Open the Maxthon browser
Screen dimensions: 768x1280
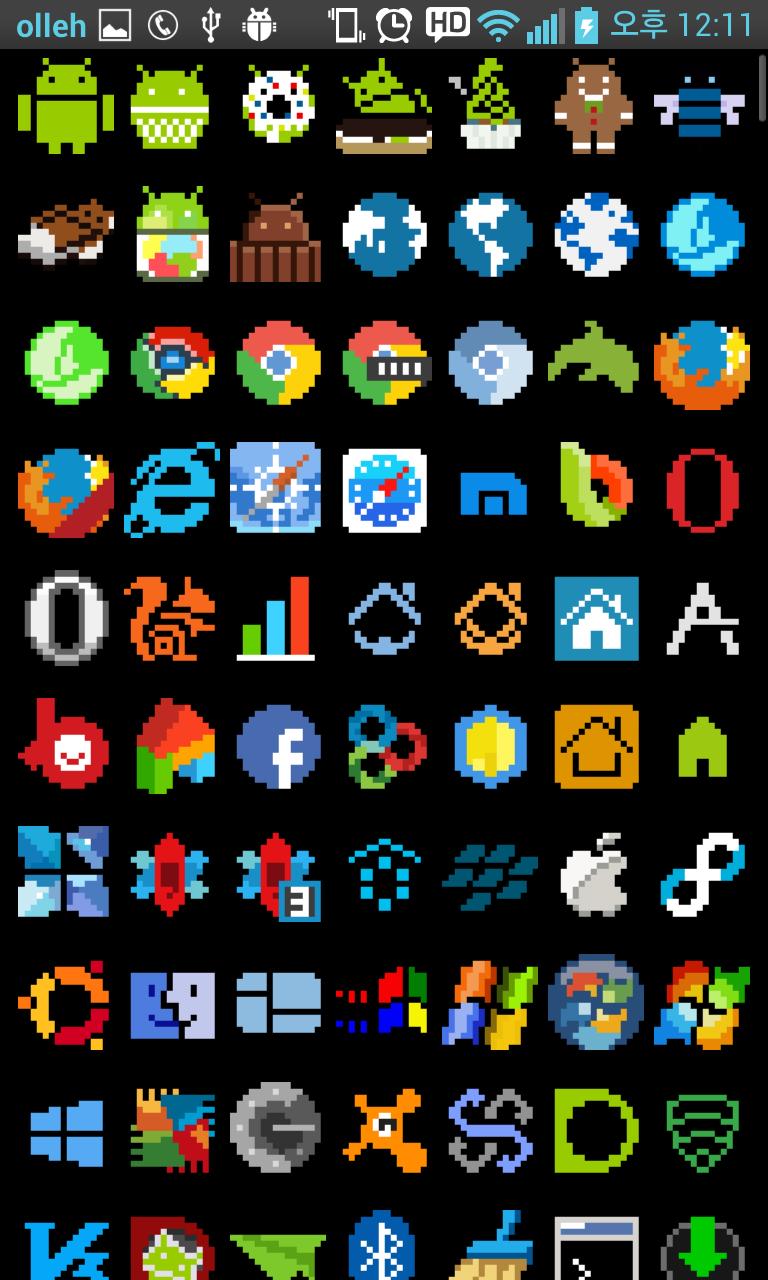coord(489,490)
